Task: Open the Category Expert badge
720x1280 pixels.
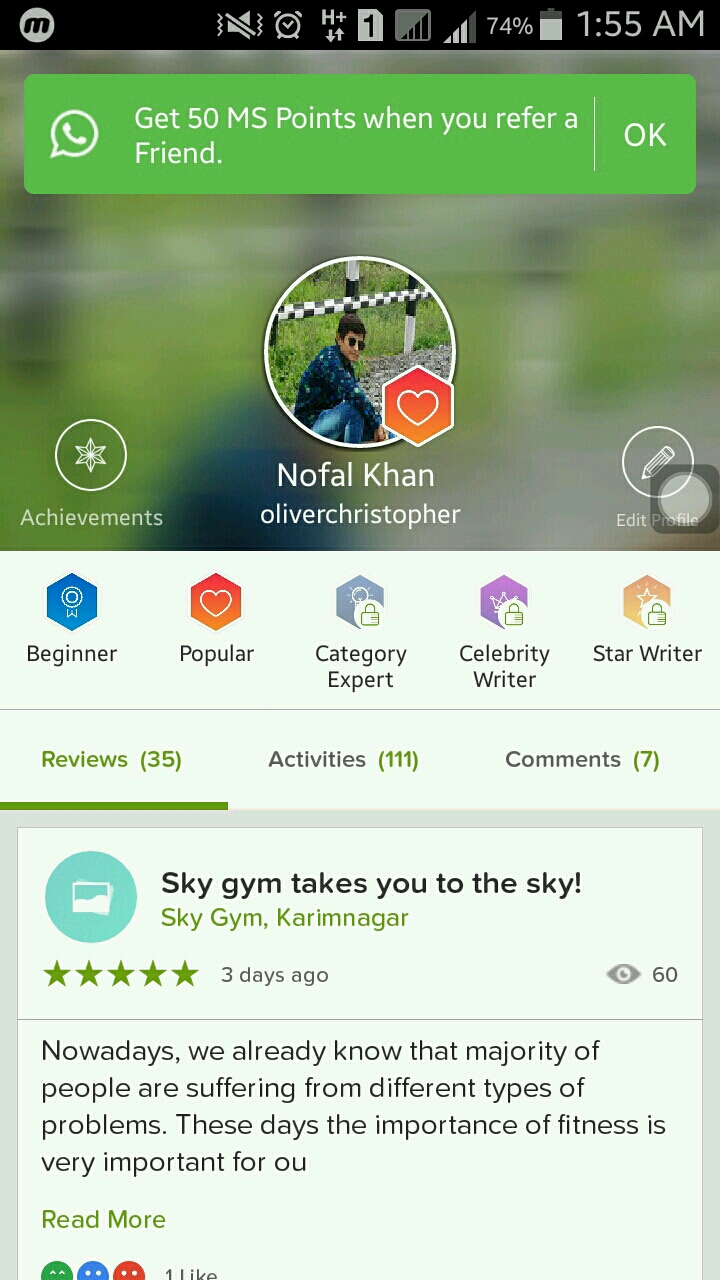Action: pos(360,601)
